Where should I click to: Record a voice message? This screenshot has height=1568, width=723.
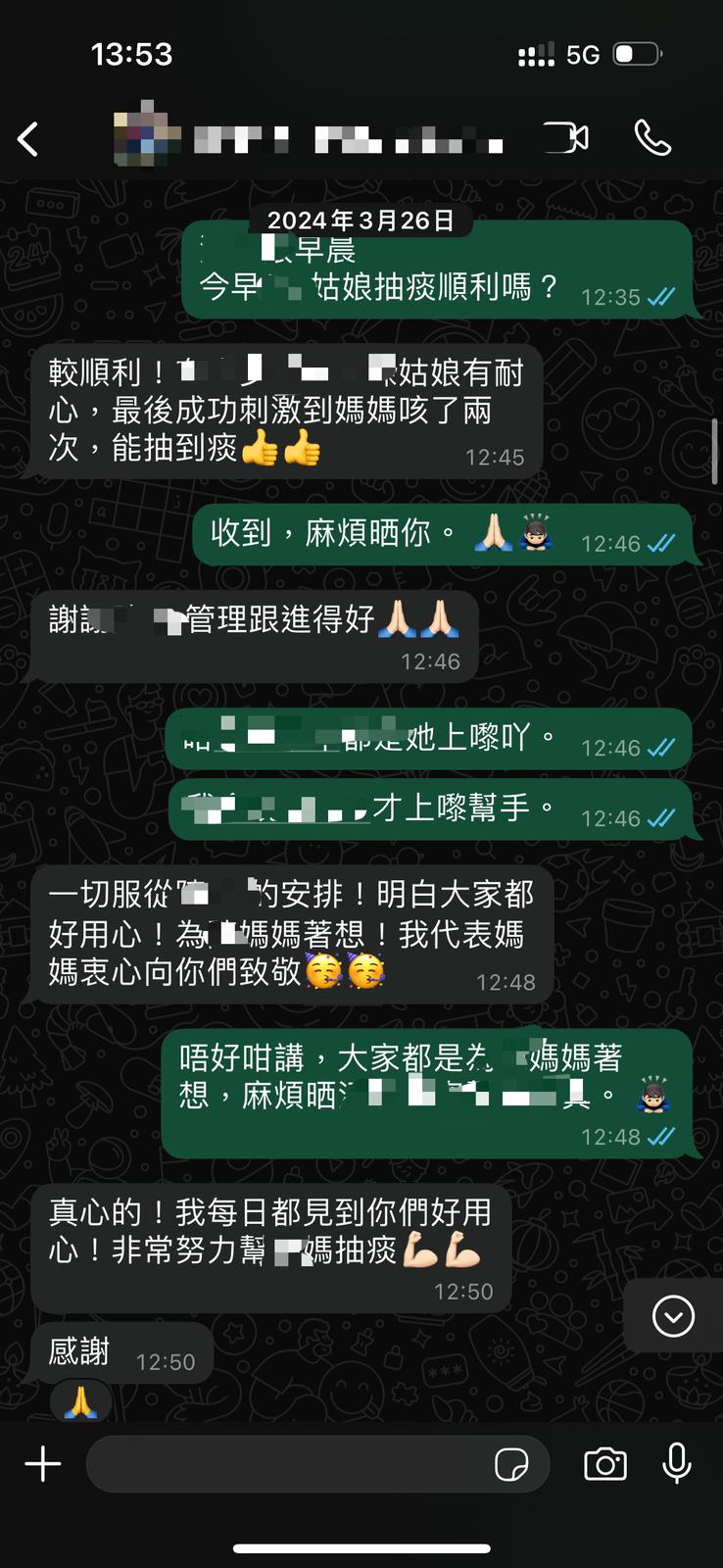pyautogui.click(x=677, y=1464)
